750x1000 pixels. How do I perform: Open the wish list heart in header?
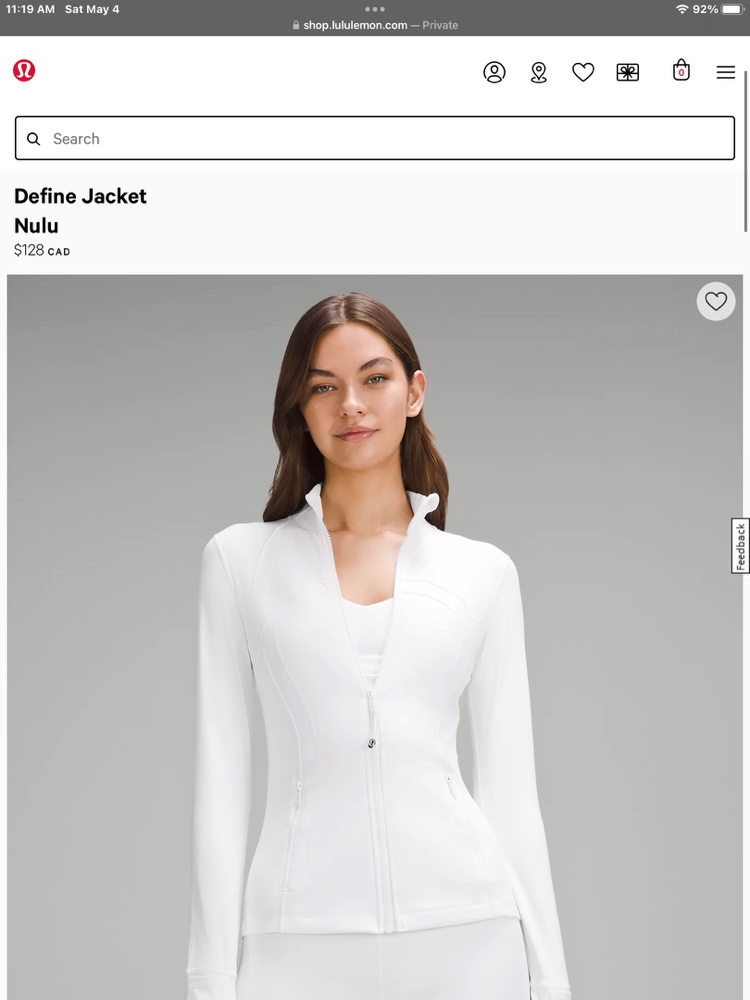tap(583, 72)
